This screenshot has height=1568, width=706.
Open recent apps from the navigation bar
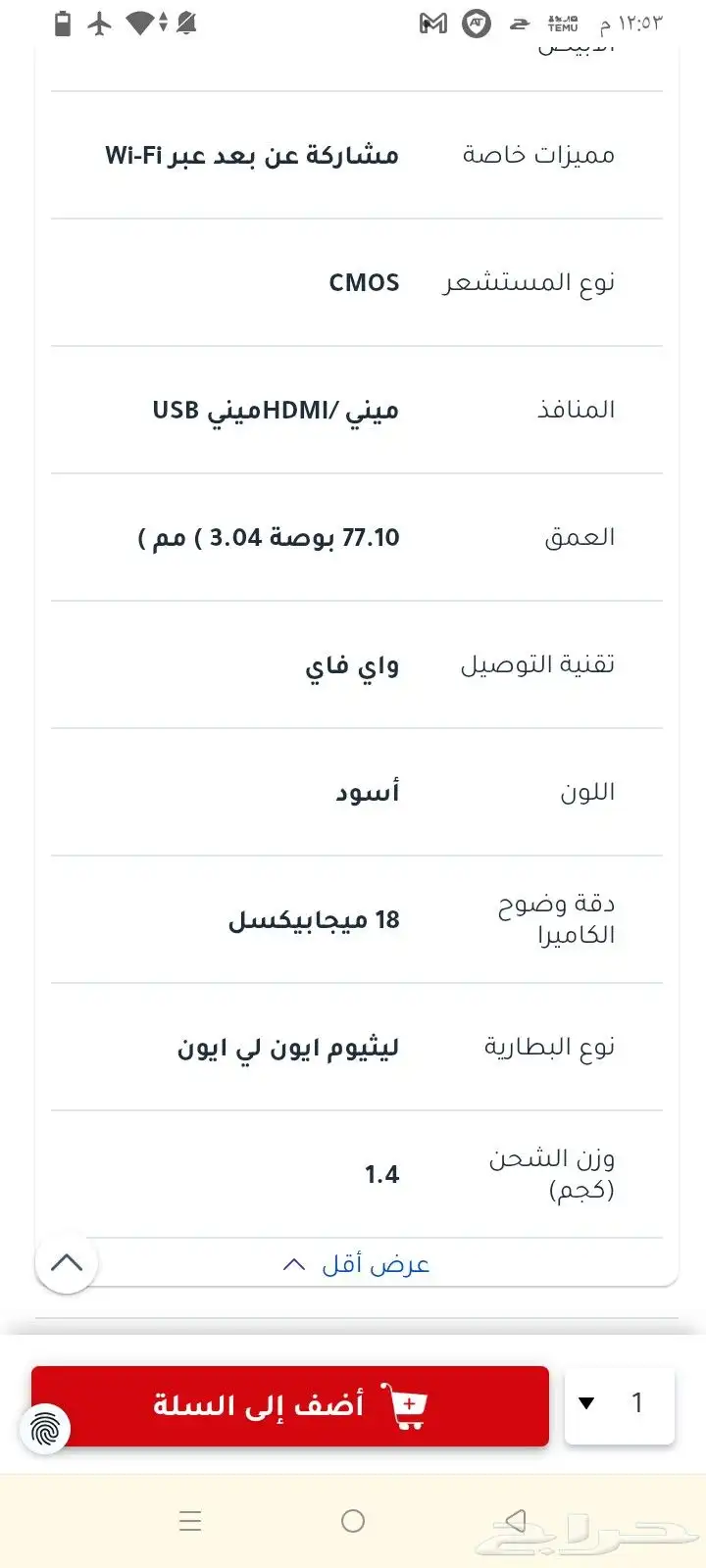[x=190, y=1521]
